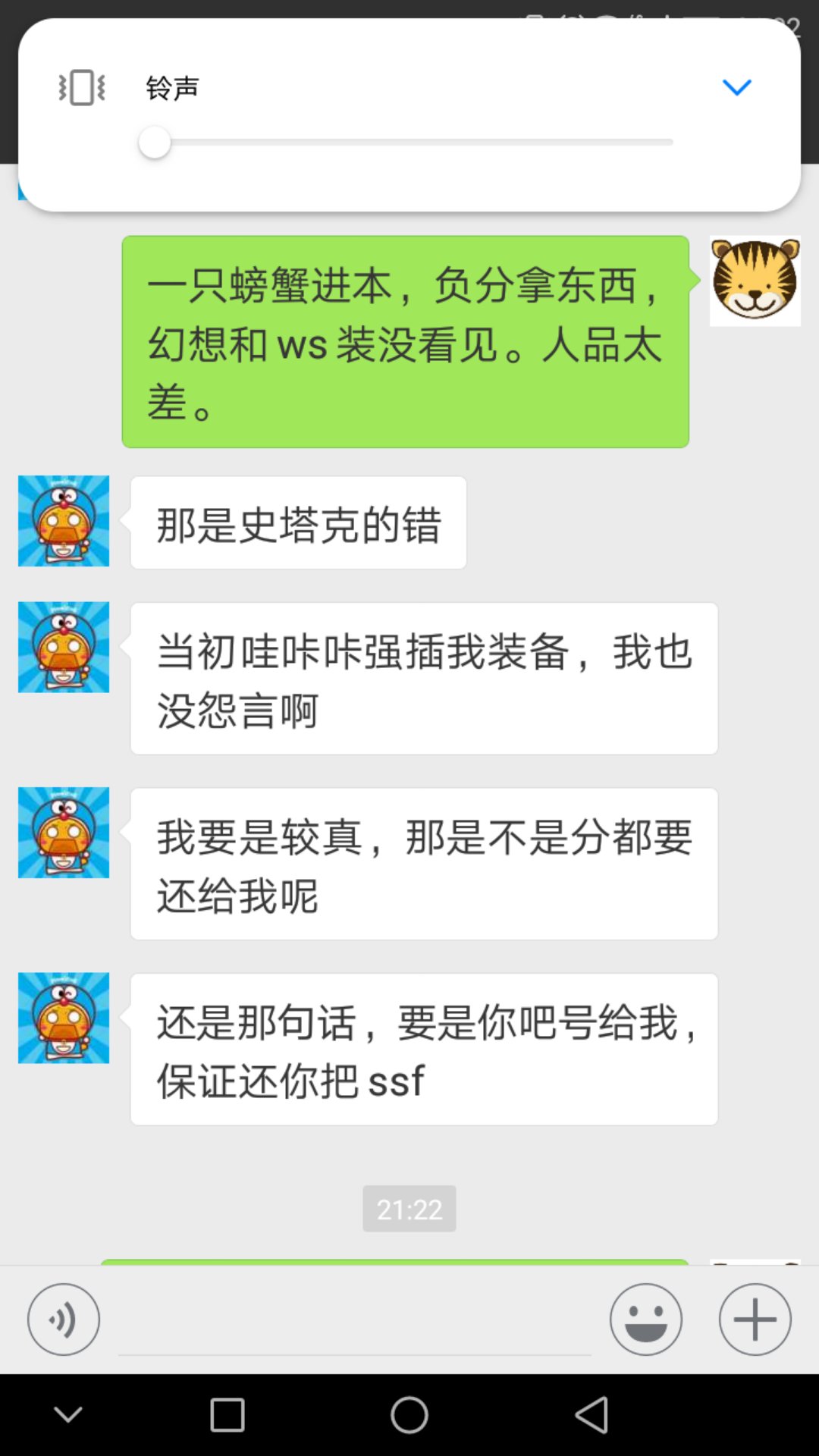Tap the ringtone vibrate icon
This screenshot has width=819, height=1456.
(x=82, y=87)
